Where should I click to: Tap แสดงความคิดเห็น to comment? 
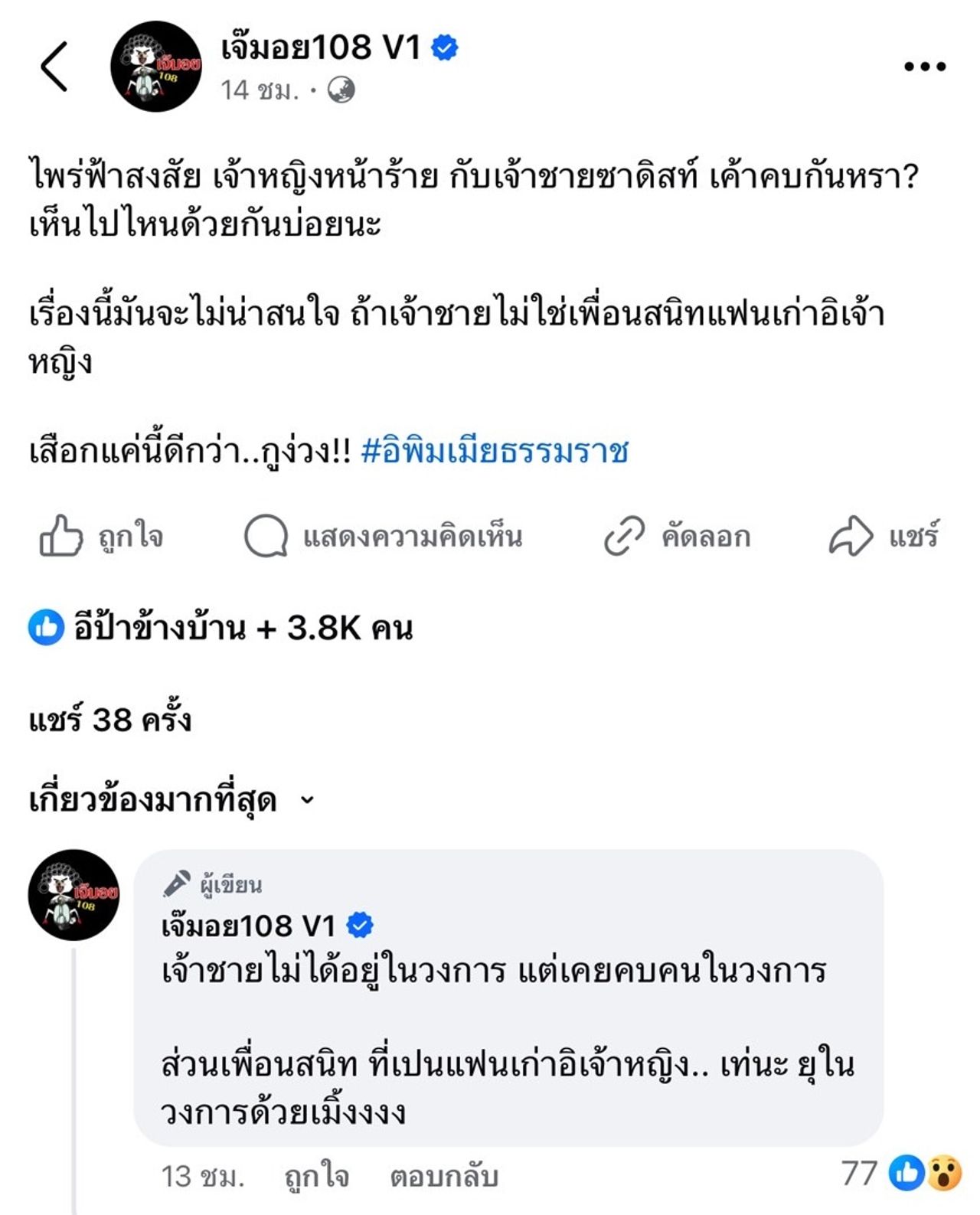(384, 536)
